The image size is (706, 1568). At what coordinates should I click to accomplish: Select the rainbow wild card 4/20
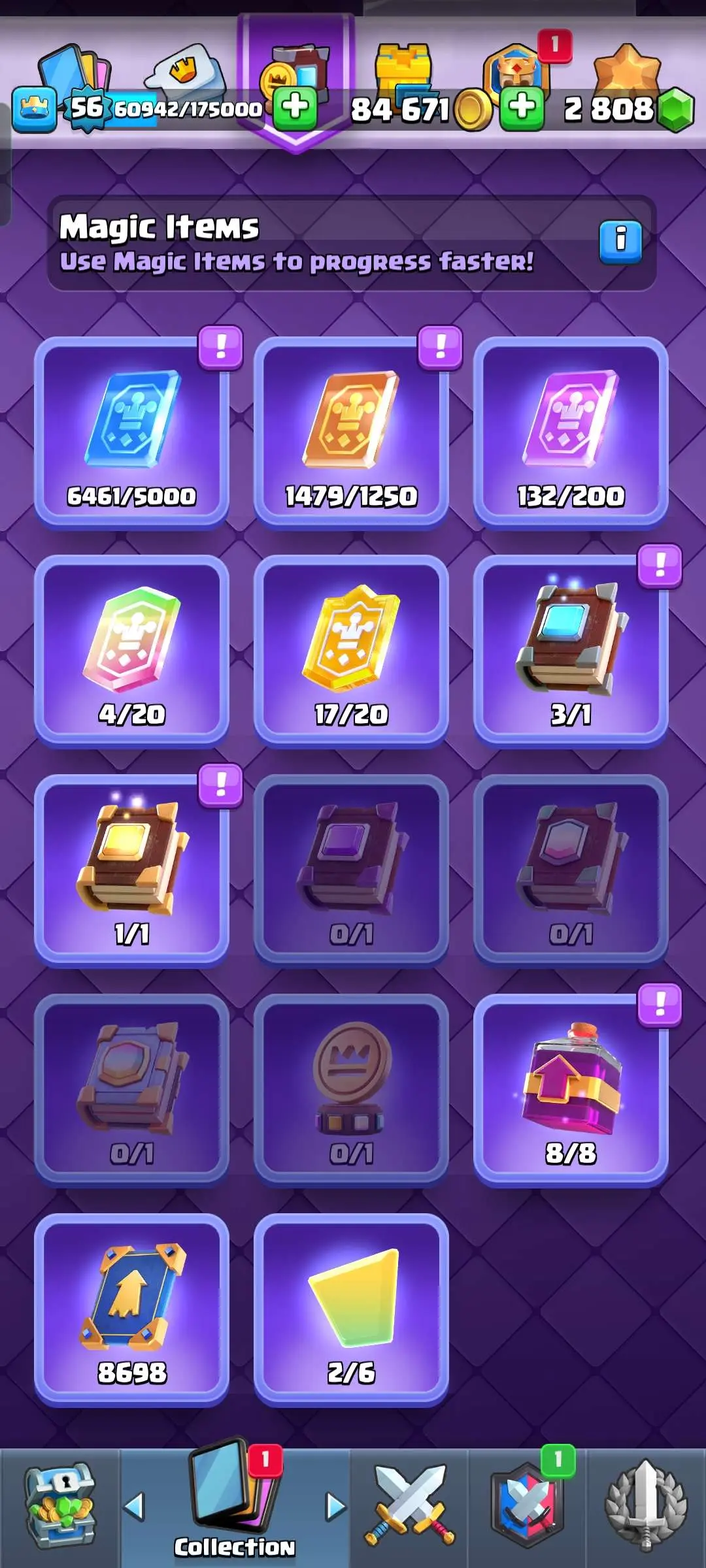point(131,650)
